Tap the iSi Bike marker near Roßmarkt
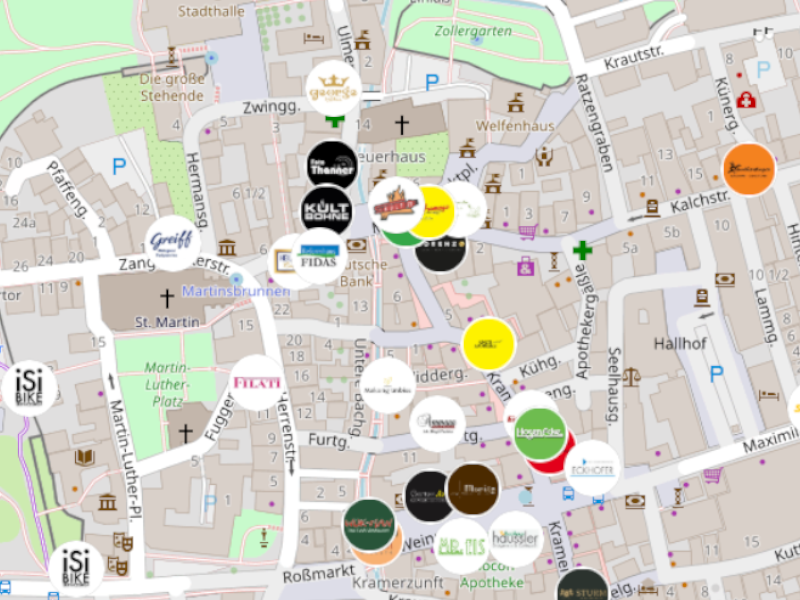The width and height of the screenshot is (800, 600). click(x=76, y=568)
